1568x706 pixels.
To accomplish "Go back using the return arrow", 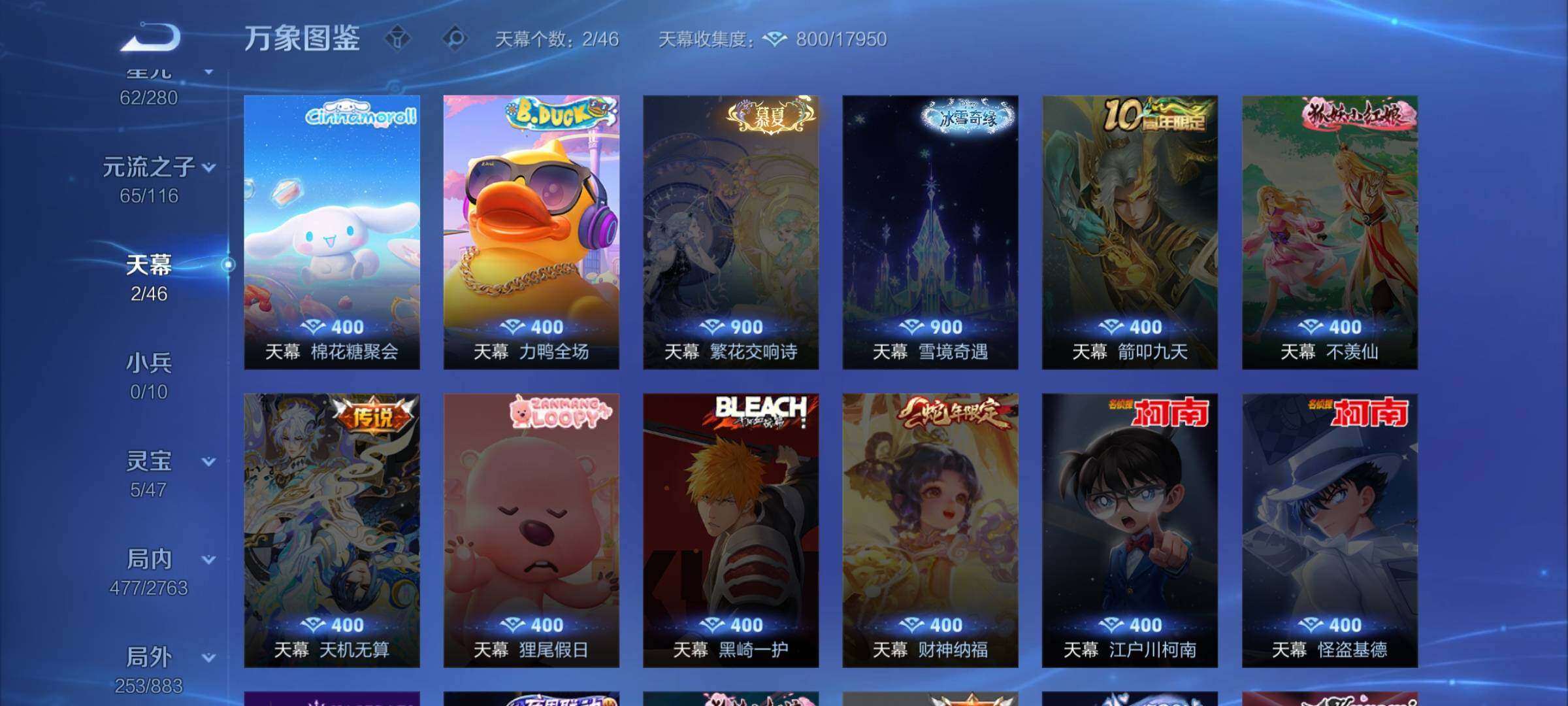I will pos(150,37).
